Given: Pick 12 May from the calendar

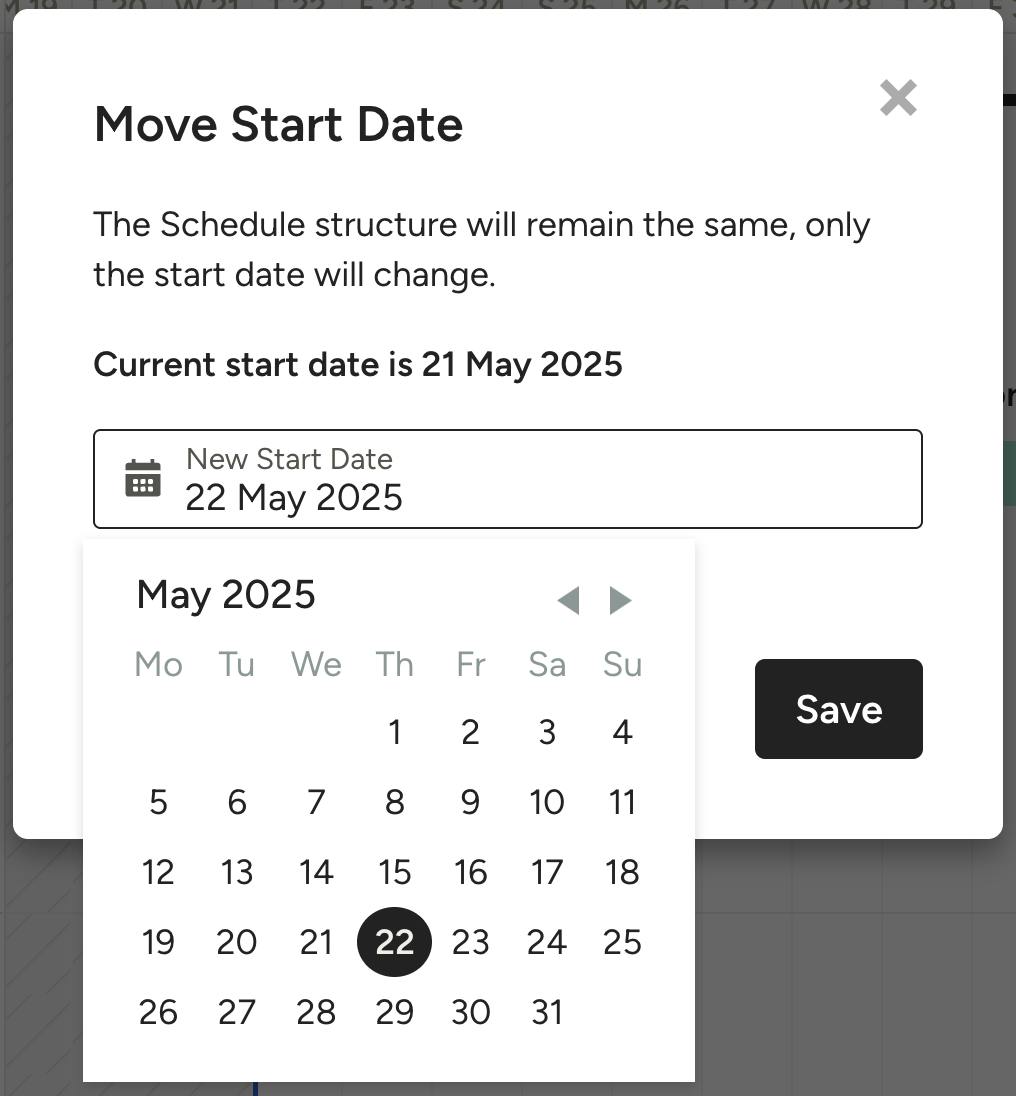Looking at the screenshot, I should [158, 872].
